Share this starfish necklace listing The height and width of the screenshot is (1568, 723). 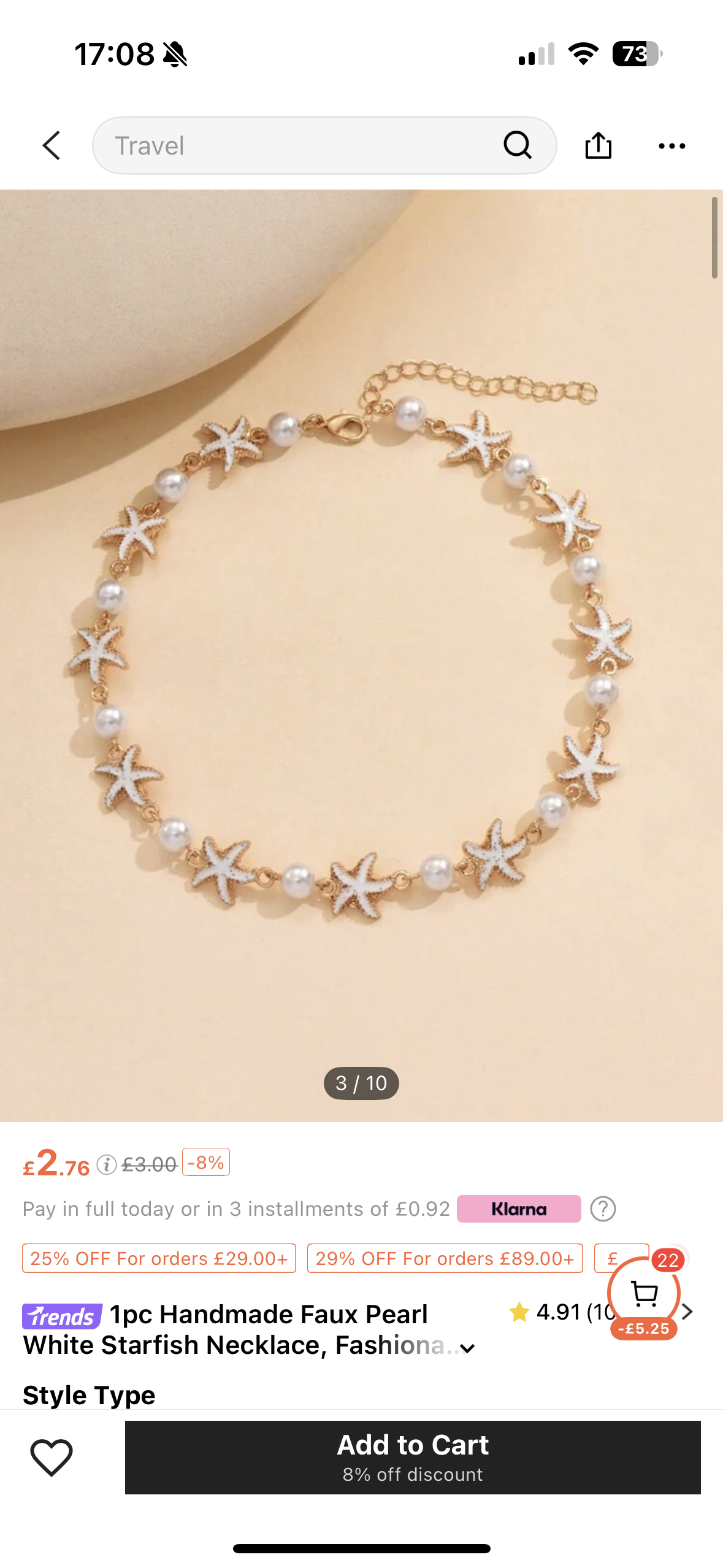tap(598, 145)
